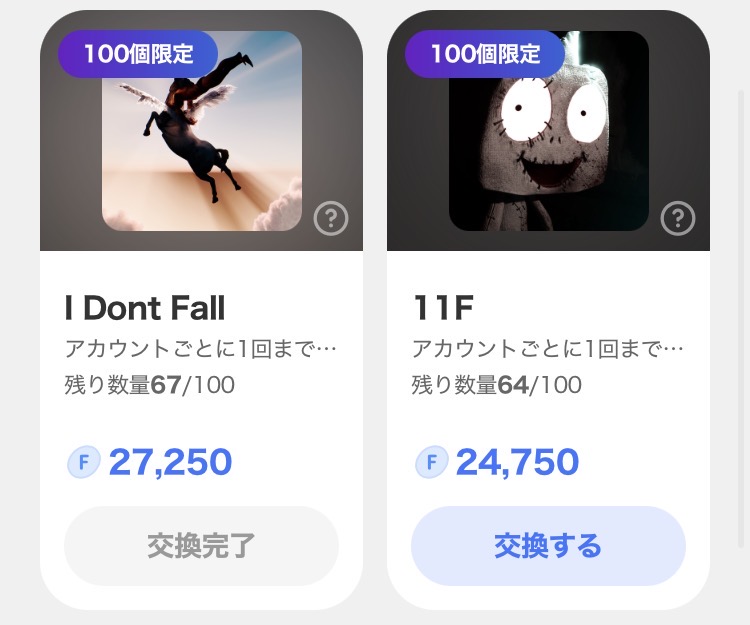
Task: Tap 交換する button for 11F
Action: 548,546
